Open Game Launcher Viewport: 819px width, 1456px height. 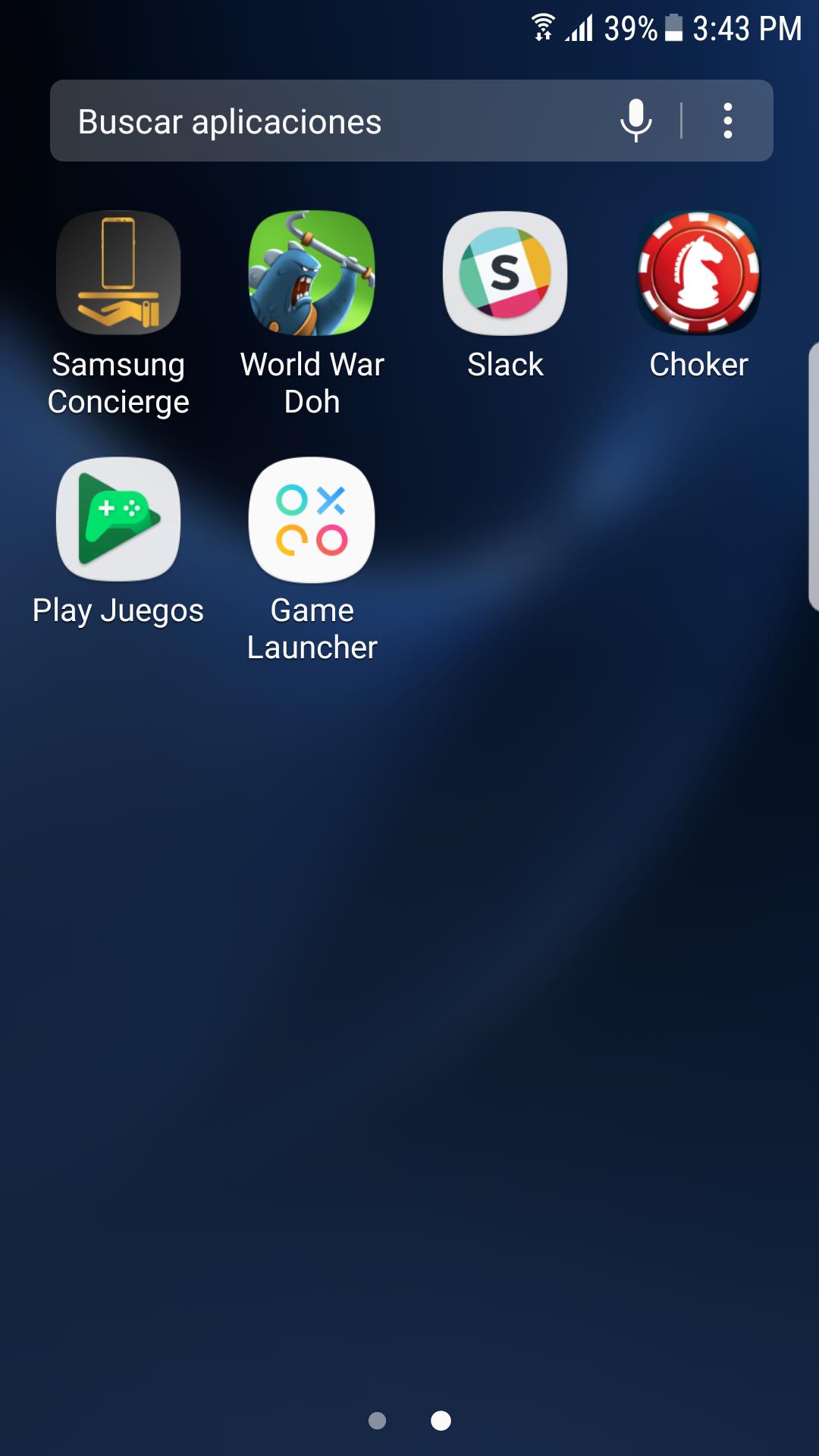point(312,519)
